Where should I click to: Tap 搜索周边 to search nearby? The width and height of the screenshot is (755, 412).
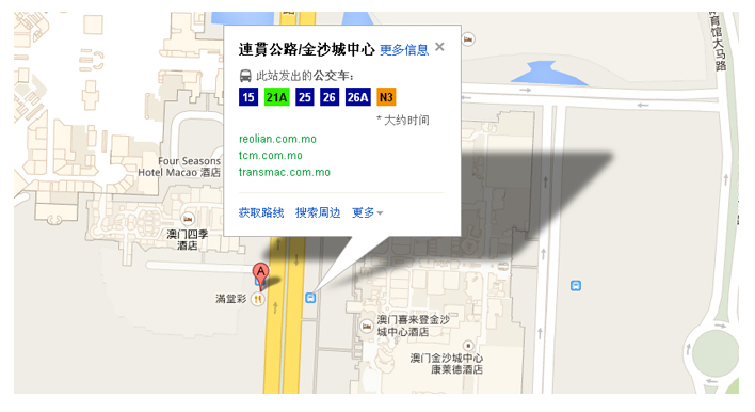317,213
